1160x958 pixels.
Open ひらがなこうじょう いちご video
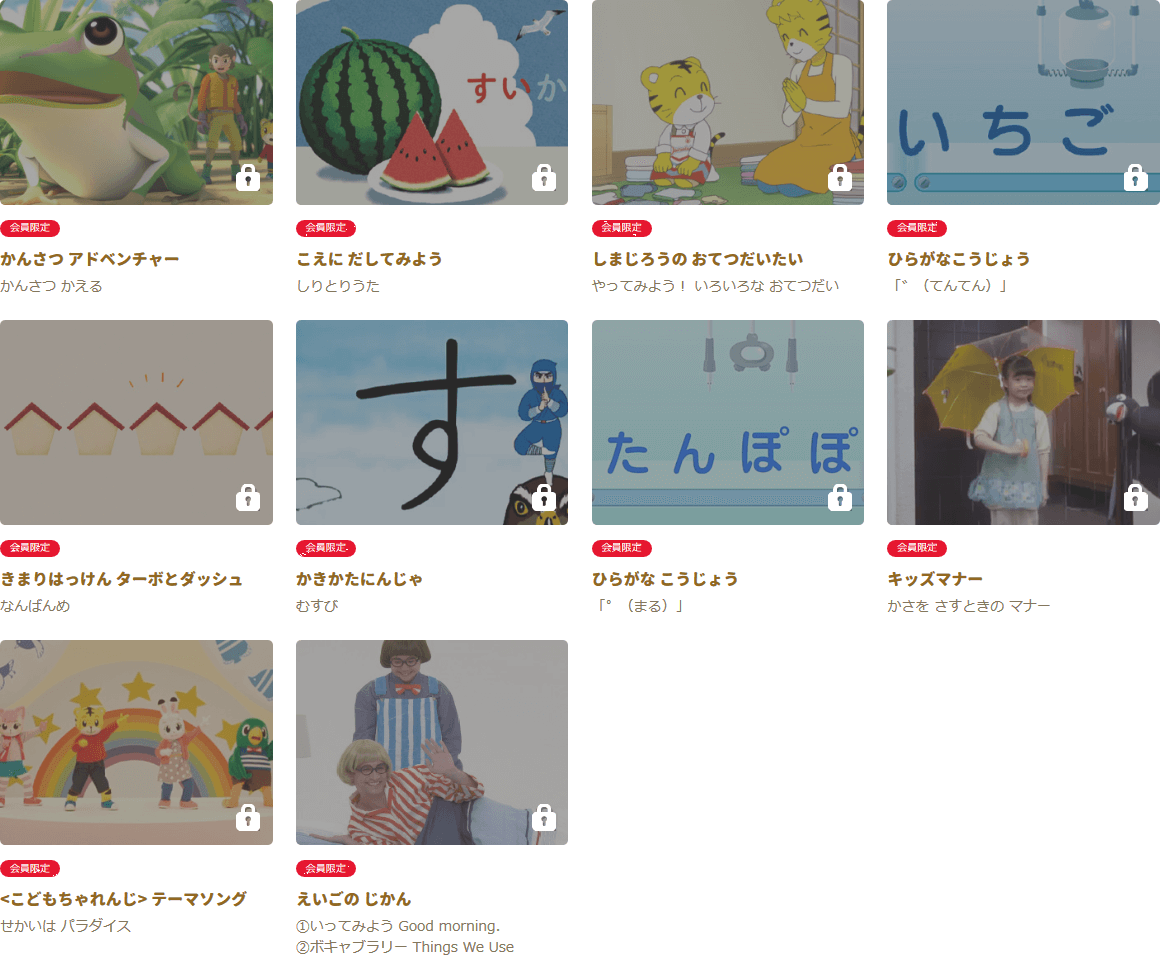pos(1023,102)
